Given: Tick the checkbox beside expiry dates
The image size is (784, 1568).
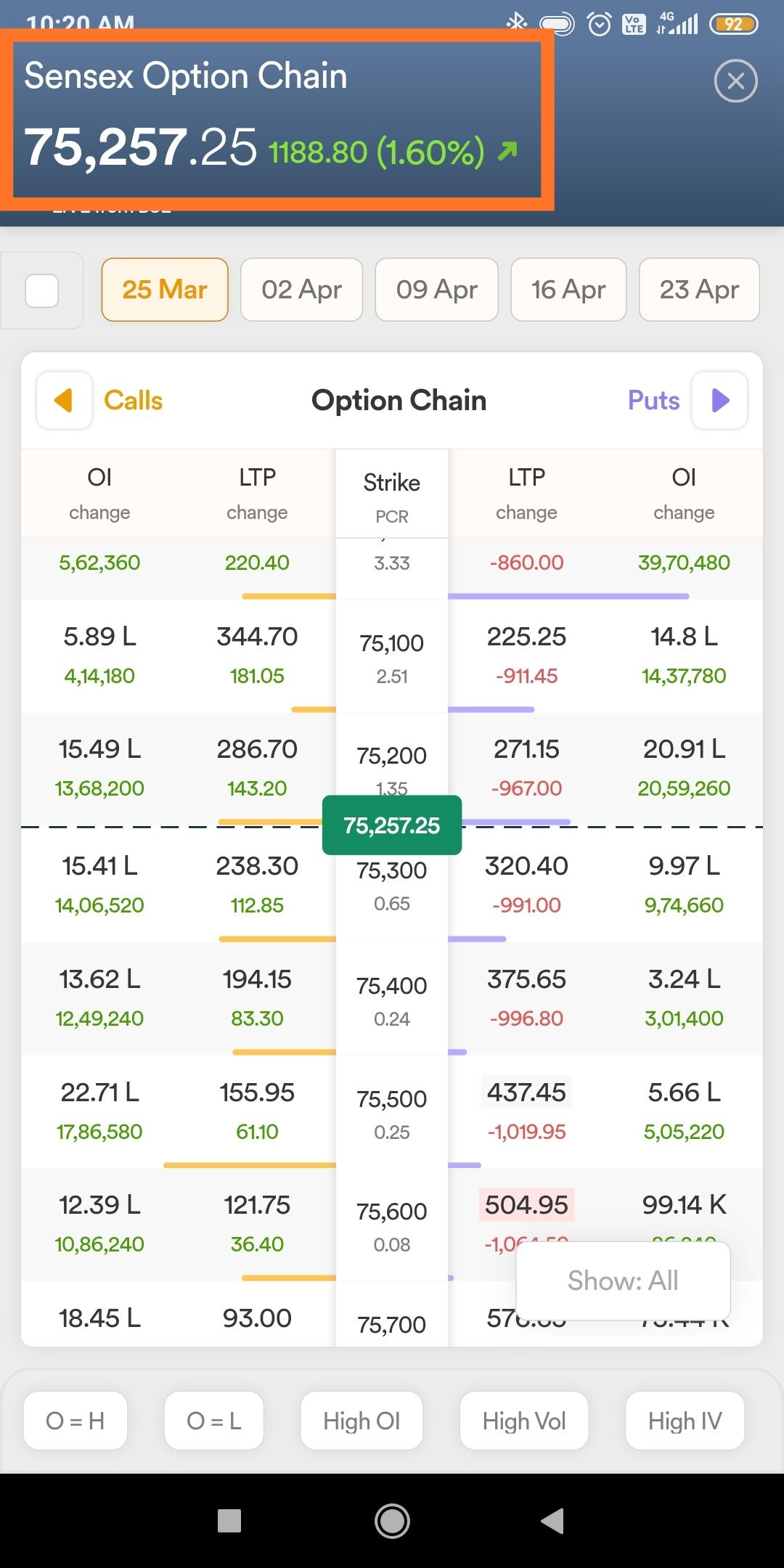Looking at the screenshot, I should (42, 290).
